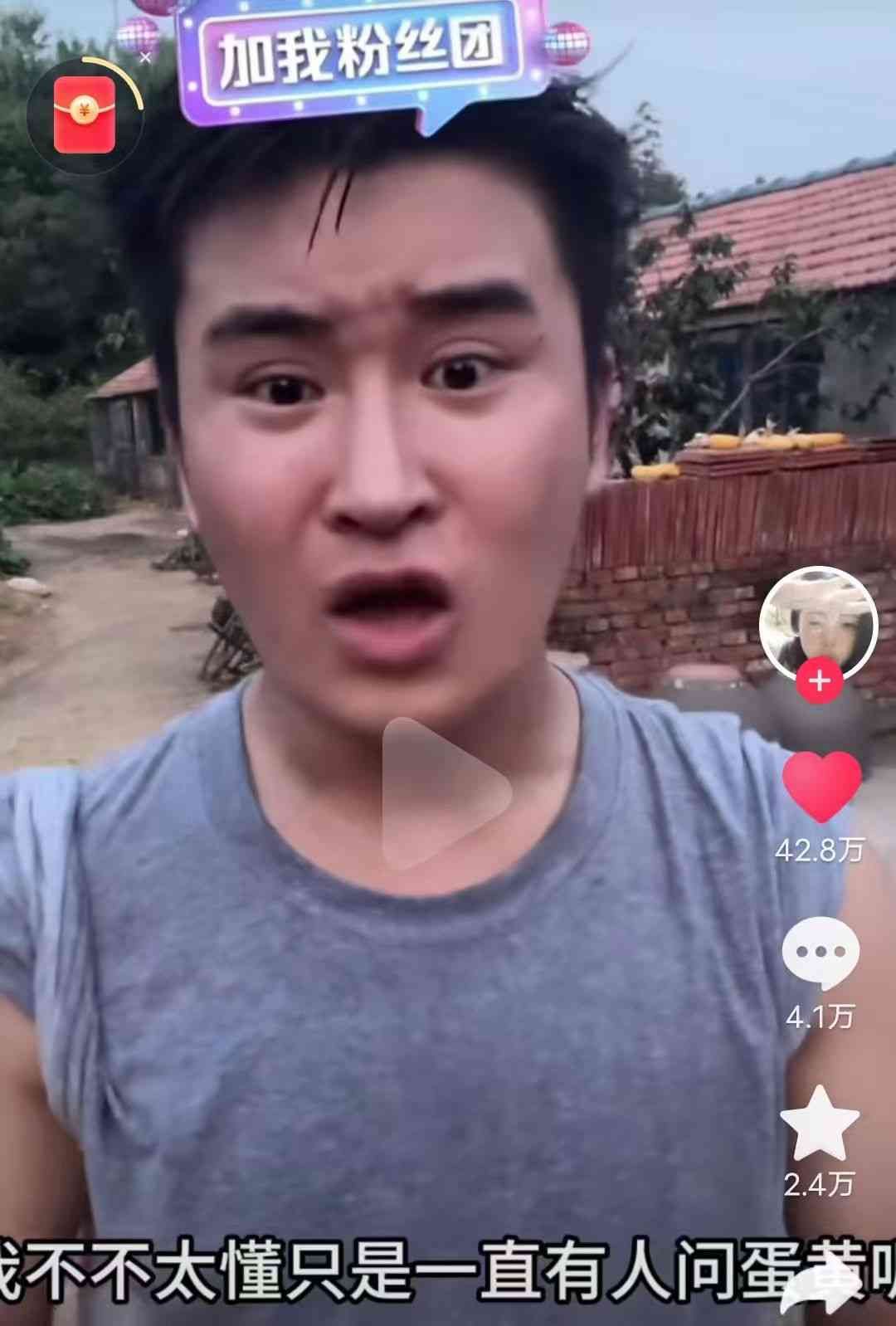Open the creator's profile avatar

click(x=818, y=622)
